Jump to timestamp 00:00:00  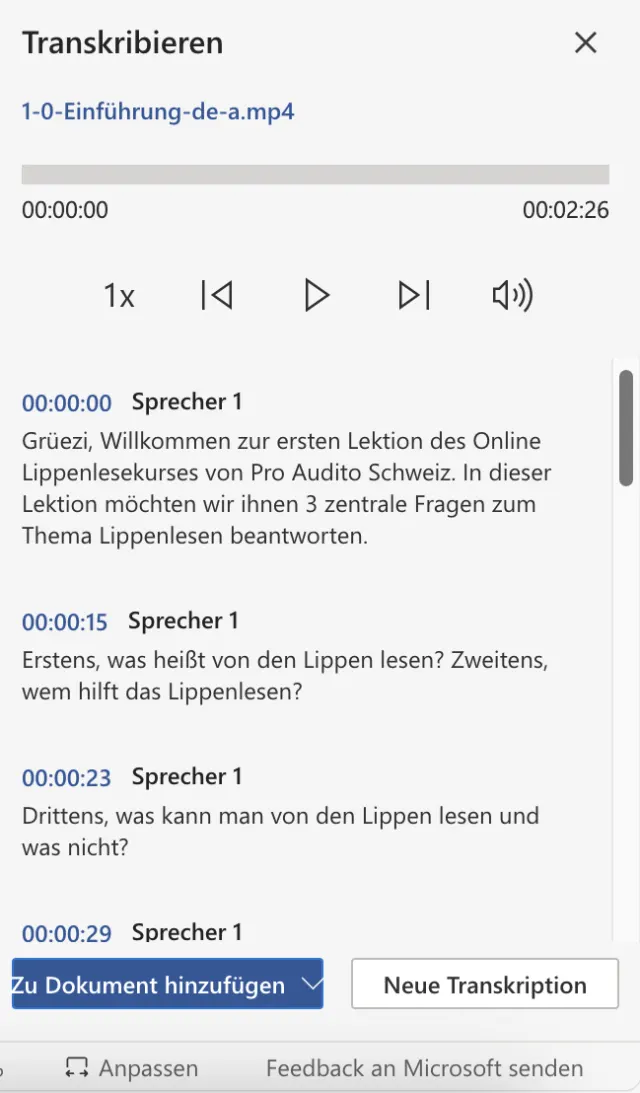67,403
